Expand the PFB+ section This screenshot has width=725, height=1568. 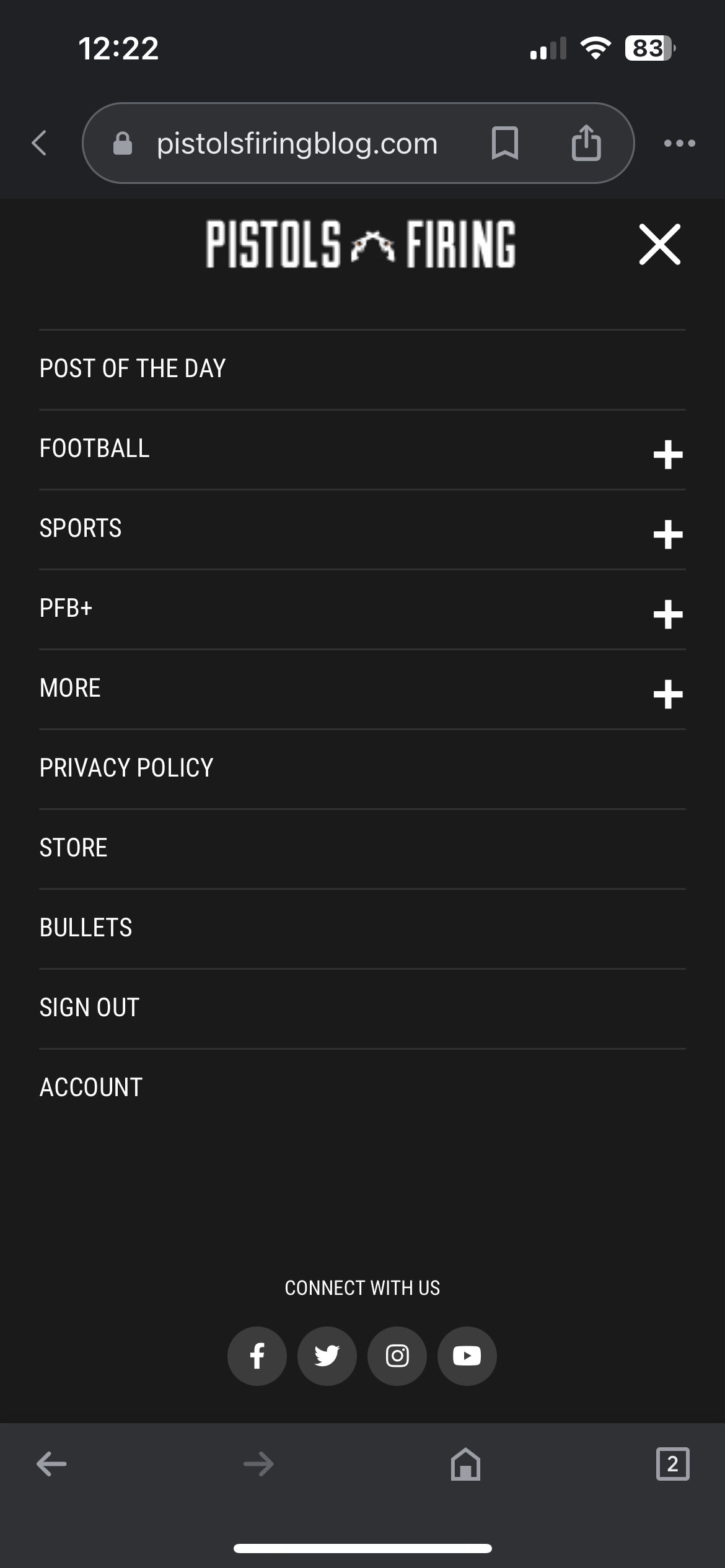click(x=668, y=614)
